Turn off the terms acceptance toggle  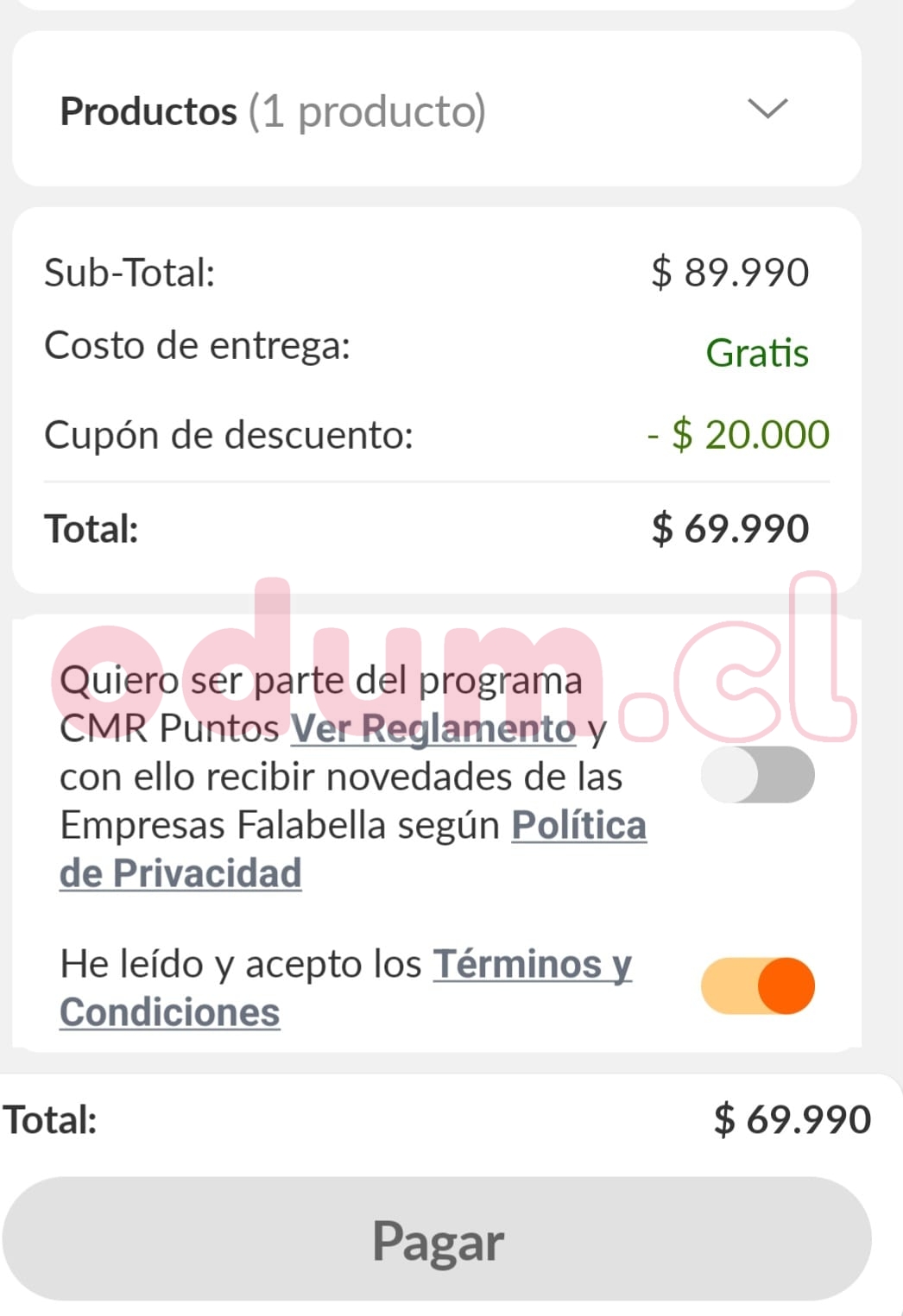[757, 985]
